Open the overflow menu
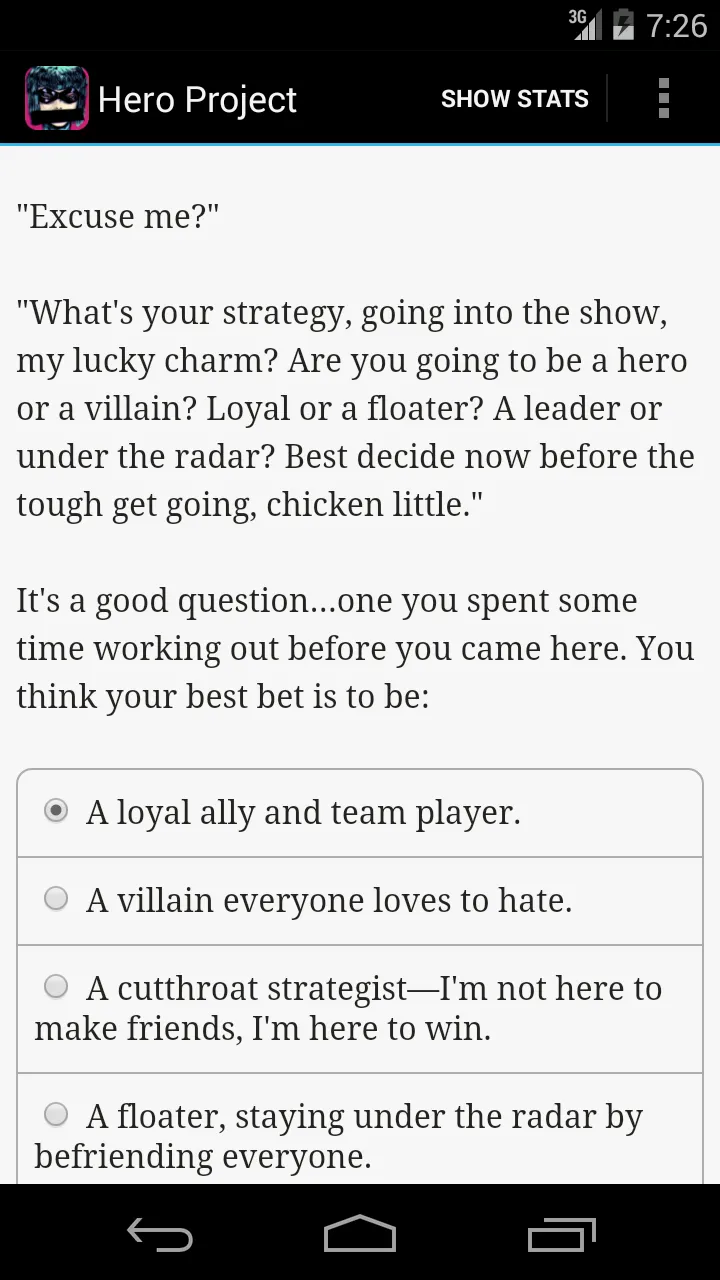 click(x=663, y=99)
